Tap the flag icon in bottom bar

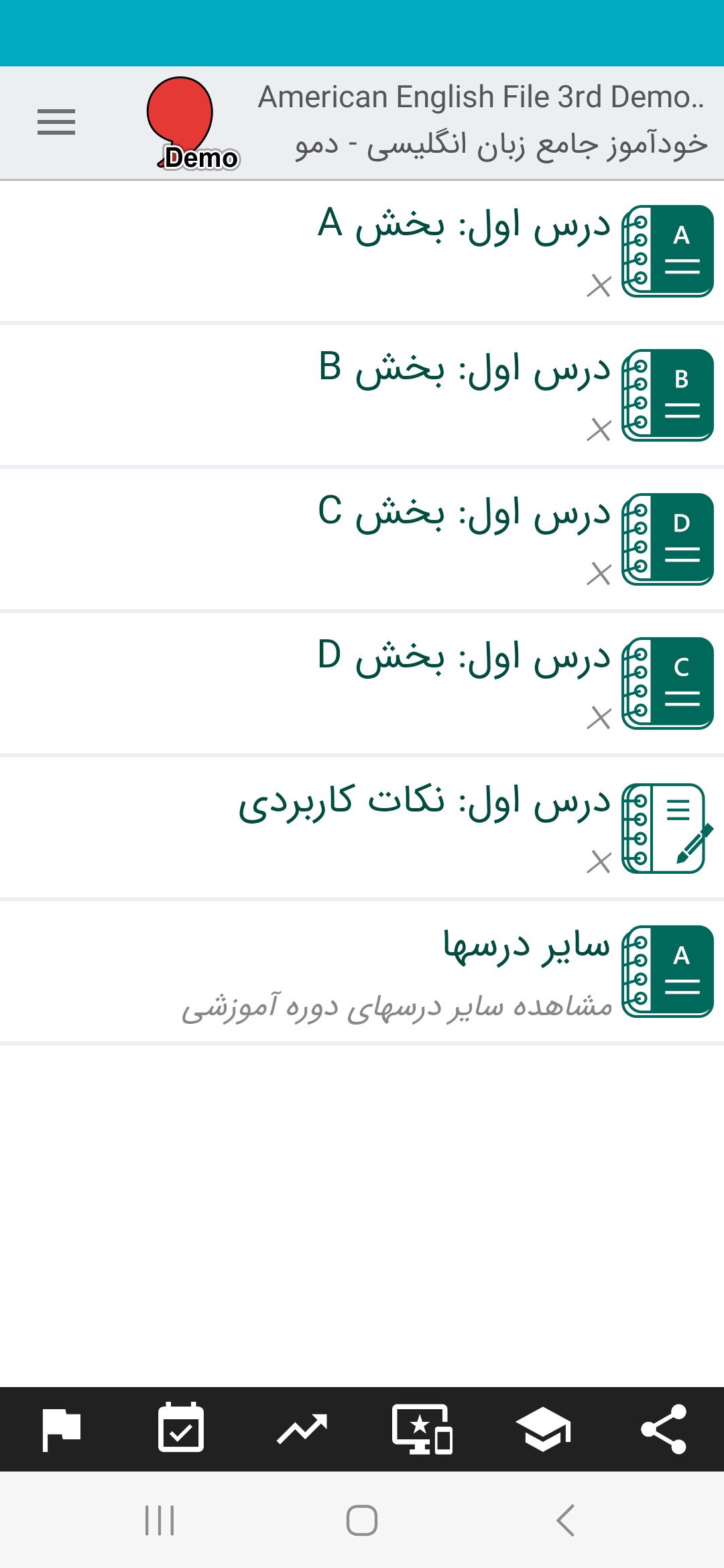(61, 1429)
